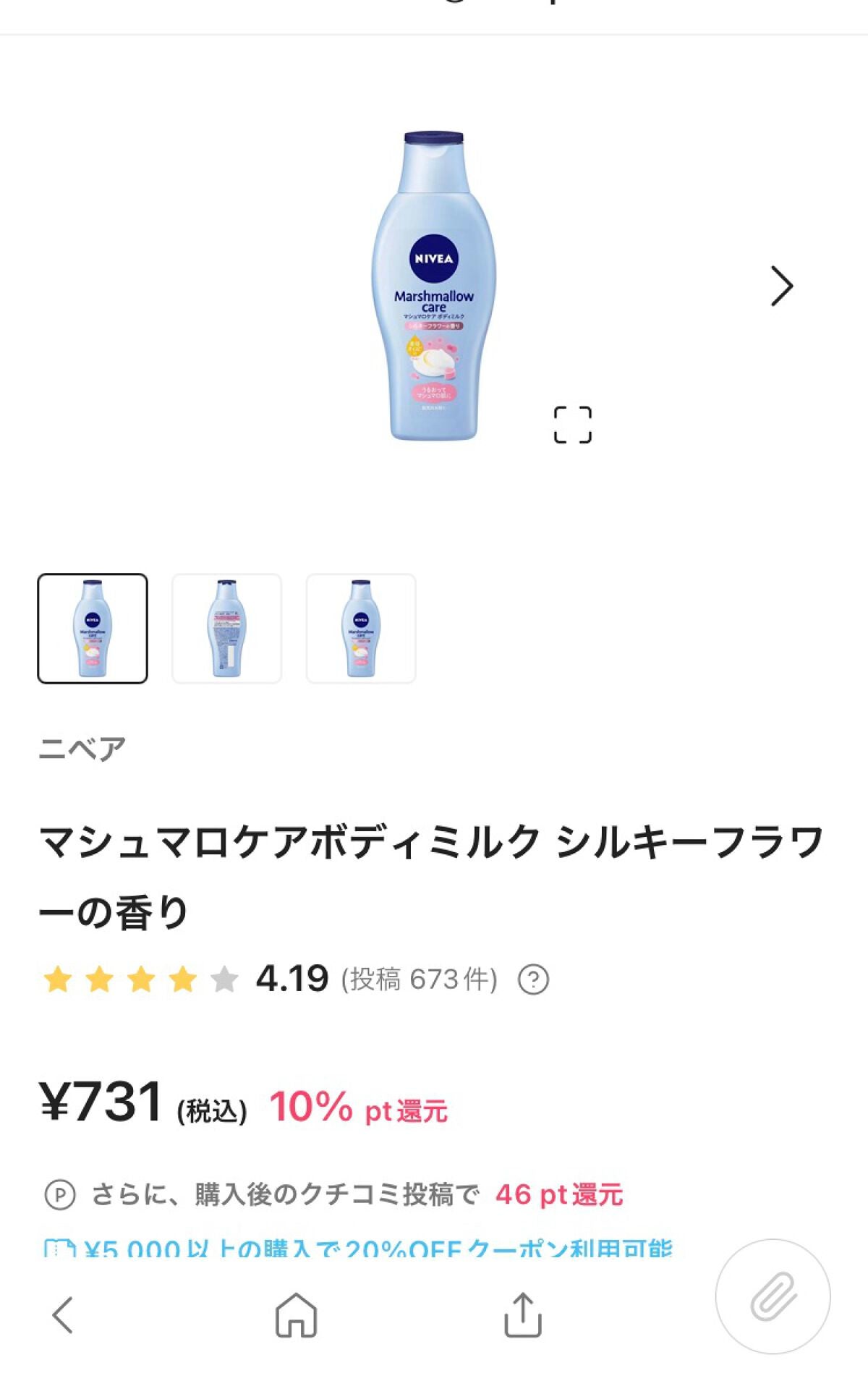Viewport: 868px width, 1373px height.
Task: Share this product page
Action: [x=522, y=1314]
